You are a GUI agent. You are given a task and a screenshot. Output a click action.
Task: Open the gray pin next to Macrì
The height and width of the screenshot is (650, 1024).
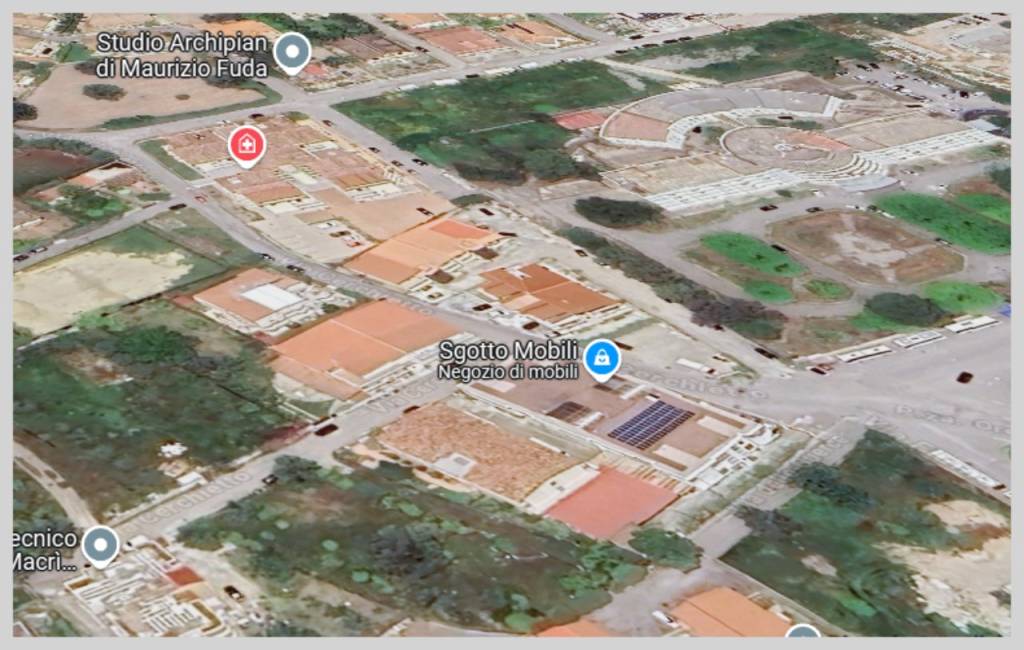click(x=100, y=545)
